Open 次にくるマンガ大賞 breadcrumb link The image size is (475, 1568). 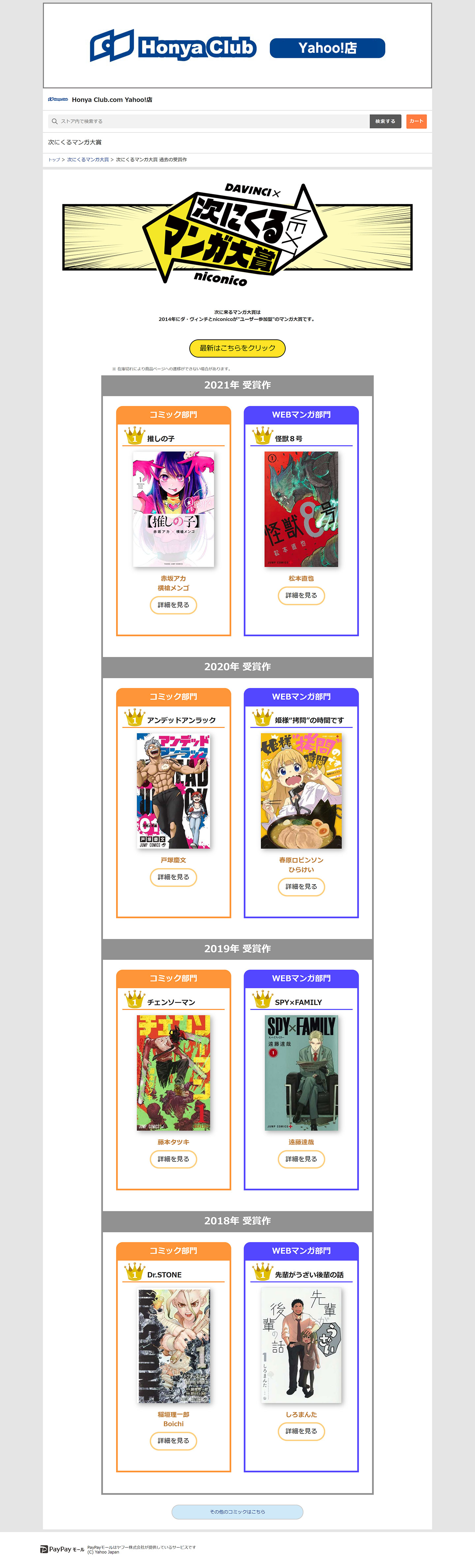coord(88,160)
